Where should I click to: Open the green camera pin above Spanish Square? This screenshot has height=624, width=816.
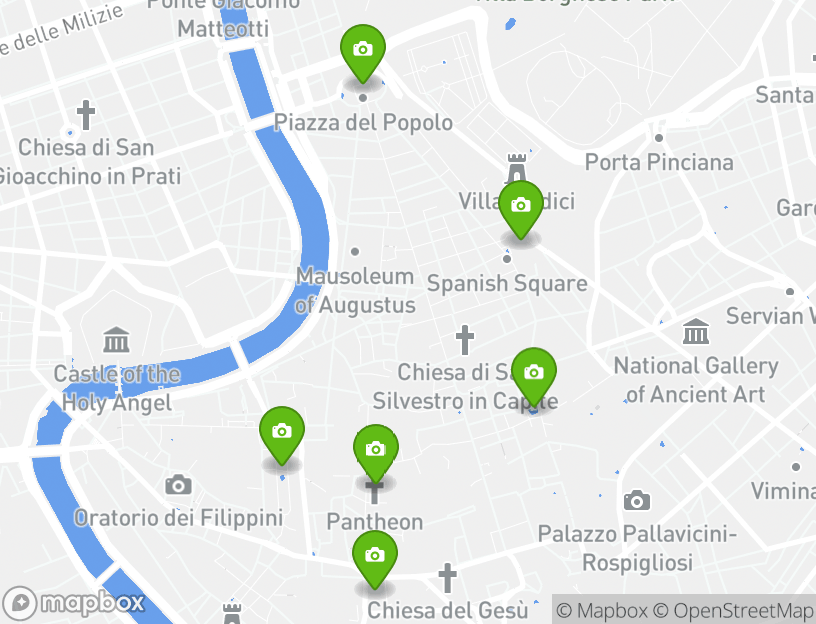point(520,207)
